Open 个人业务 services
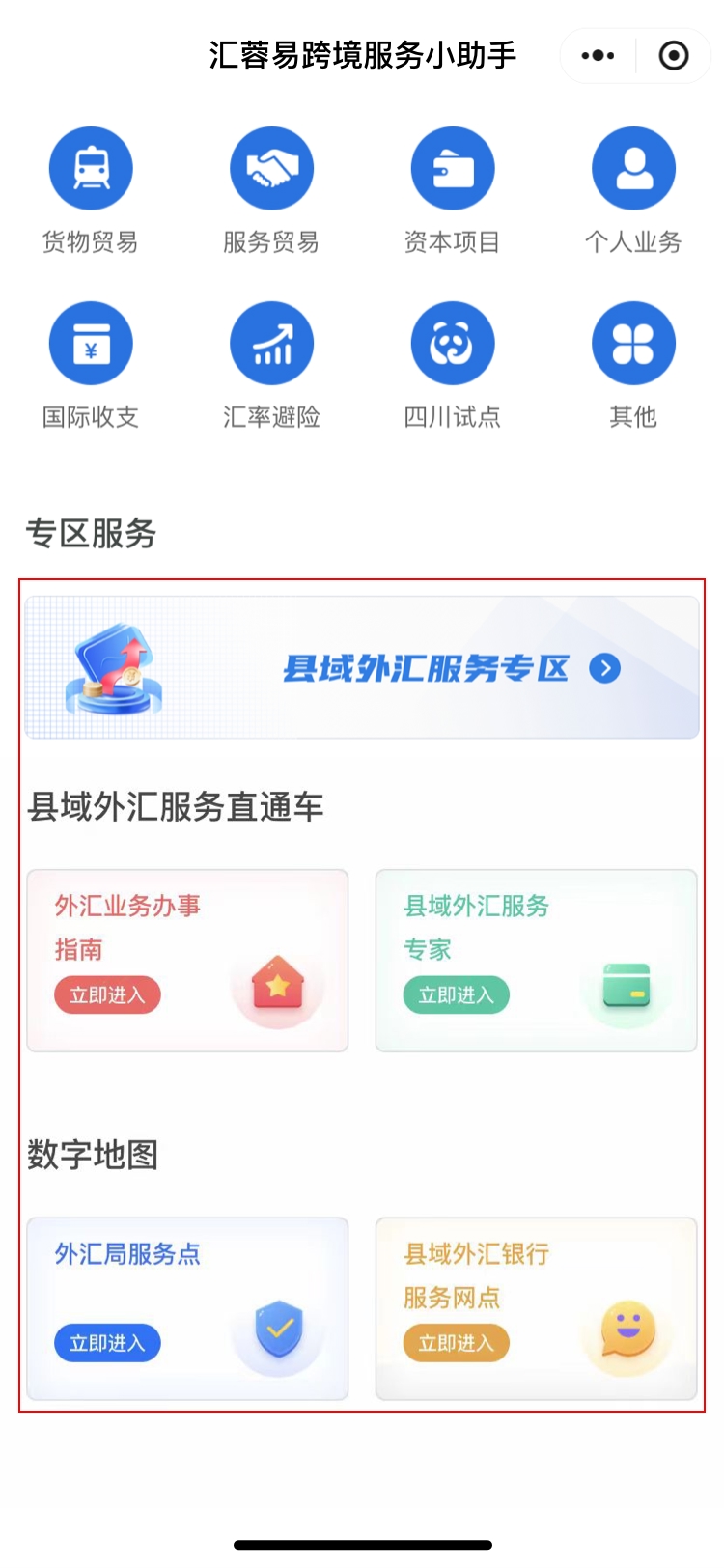The height and width of the screenshot is (1568, 724). click(x=633, y=170)
